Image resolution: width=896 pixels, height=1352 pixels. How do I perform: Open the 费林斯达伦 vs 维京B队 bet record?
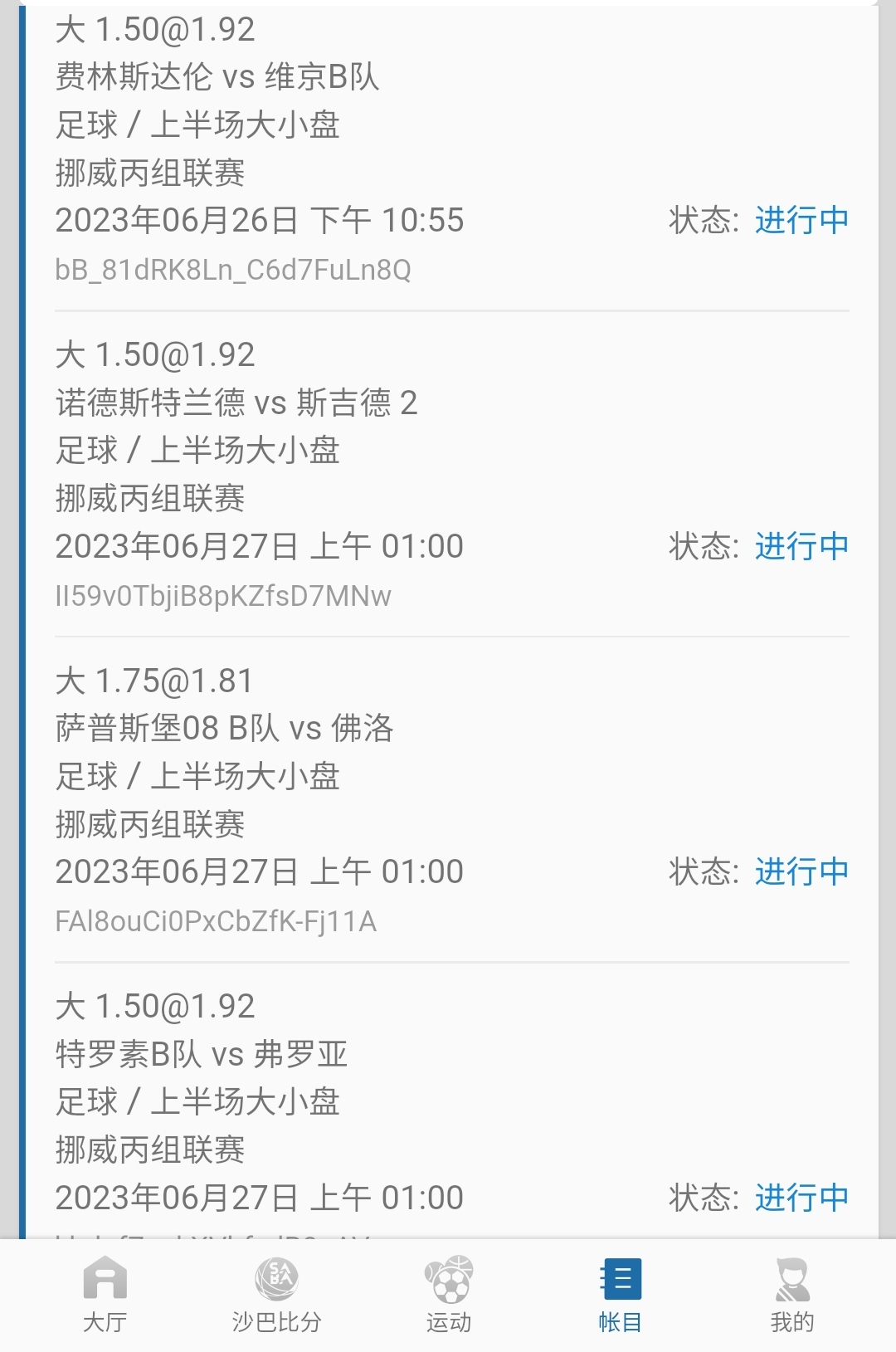217,77
